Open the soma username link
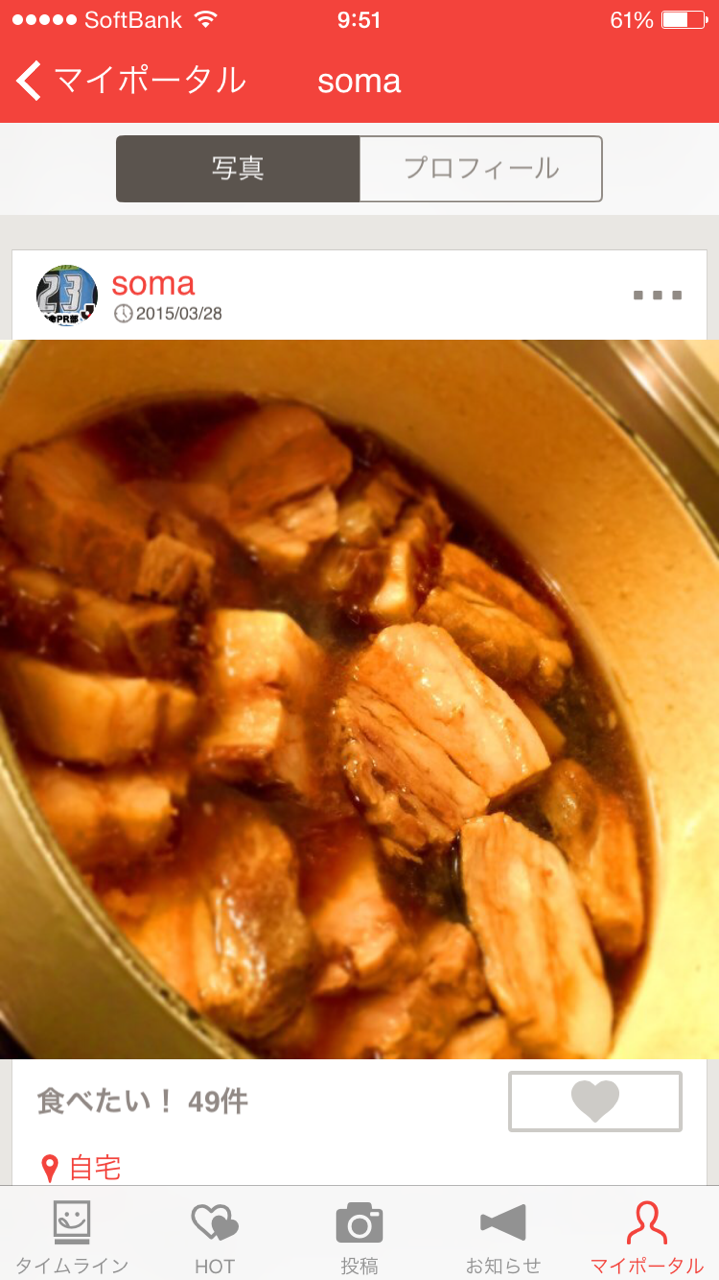Image resolution: width=719 pixels, height=1280 pixels. tap(153, 283)
